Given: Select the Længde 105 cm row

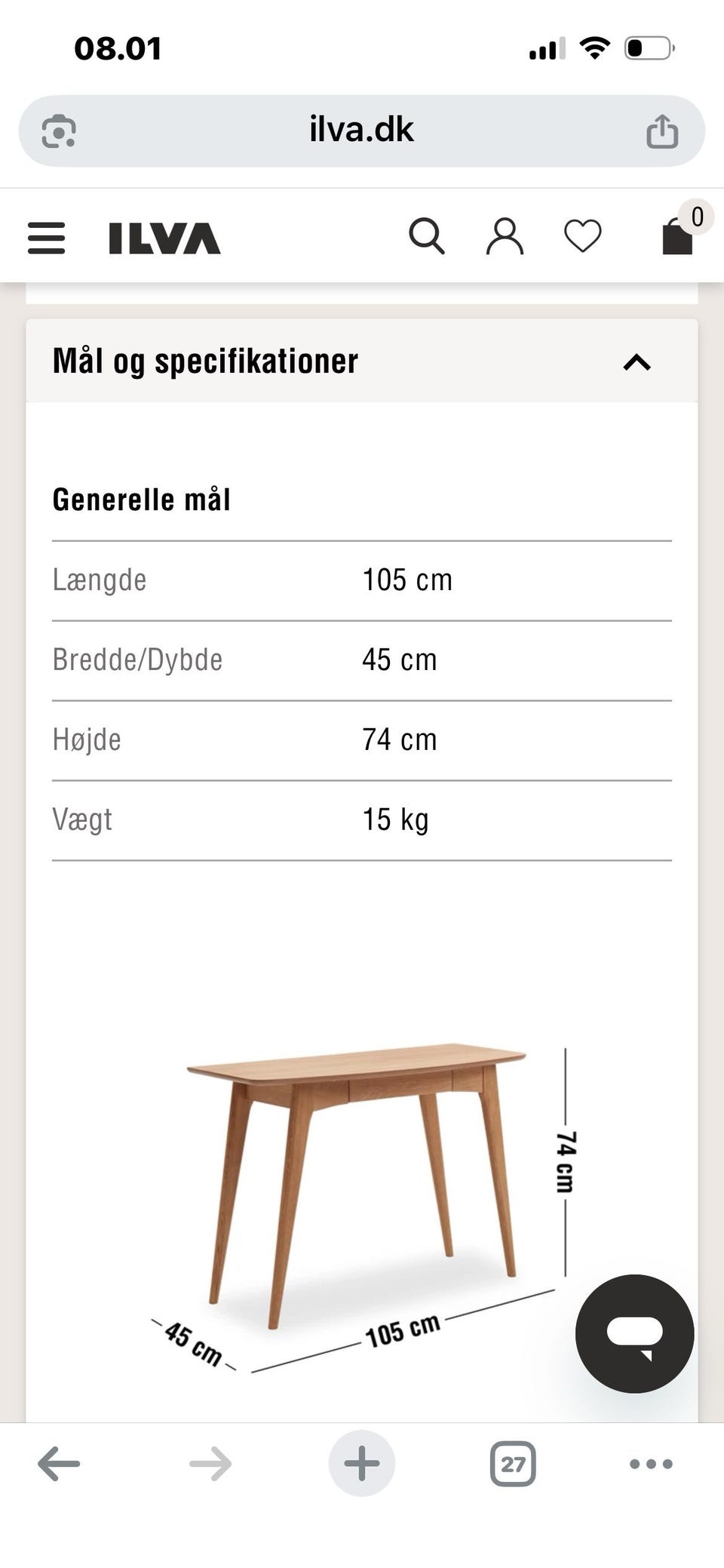Looking at the screenshot, I should tap(361, 580).
